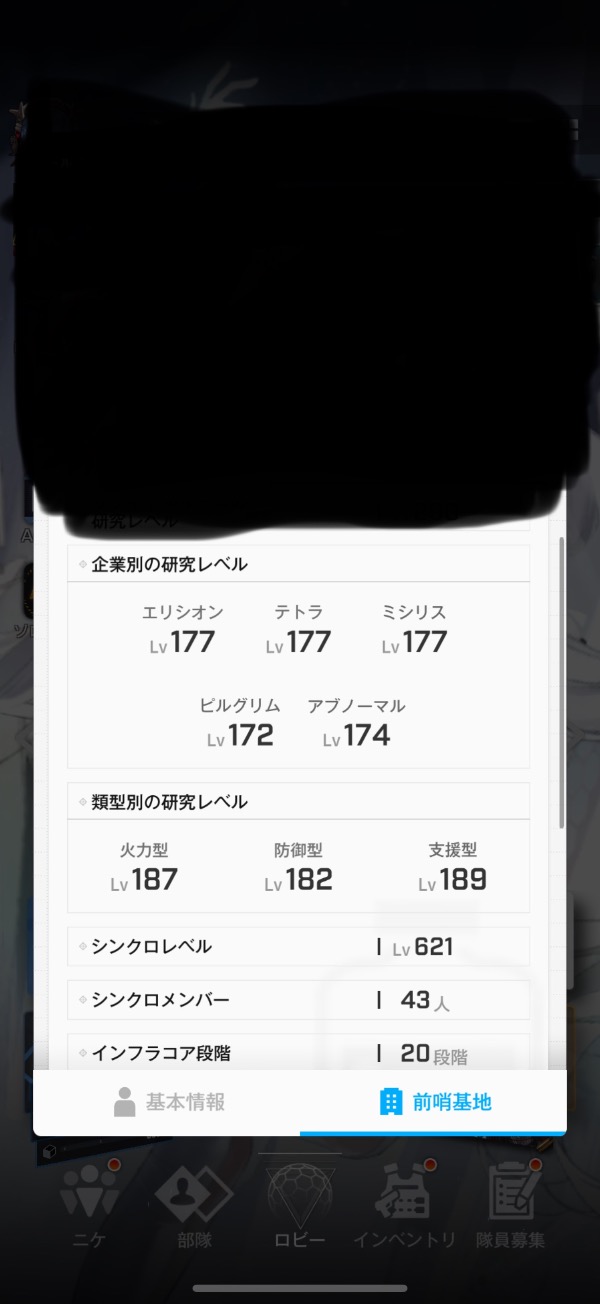Switch to the 基本情報 tab
Image resolution: width=600 pixels, height=1304 pixels.
167,1103
